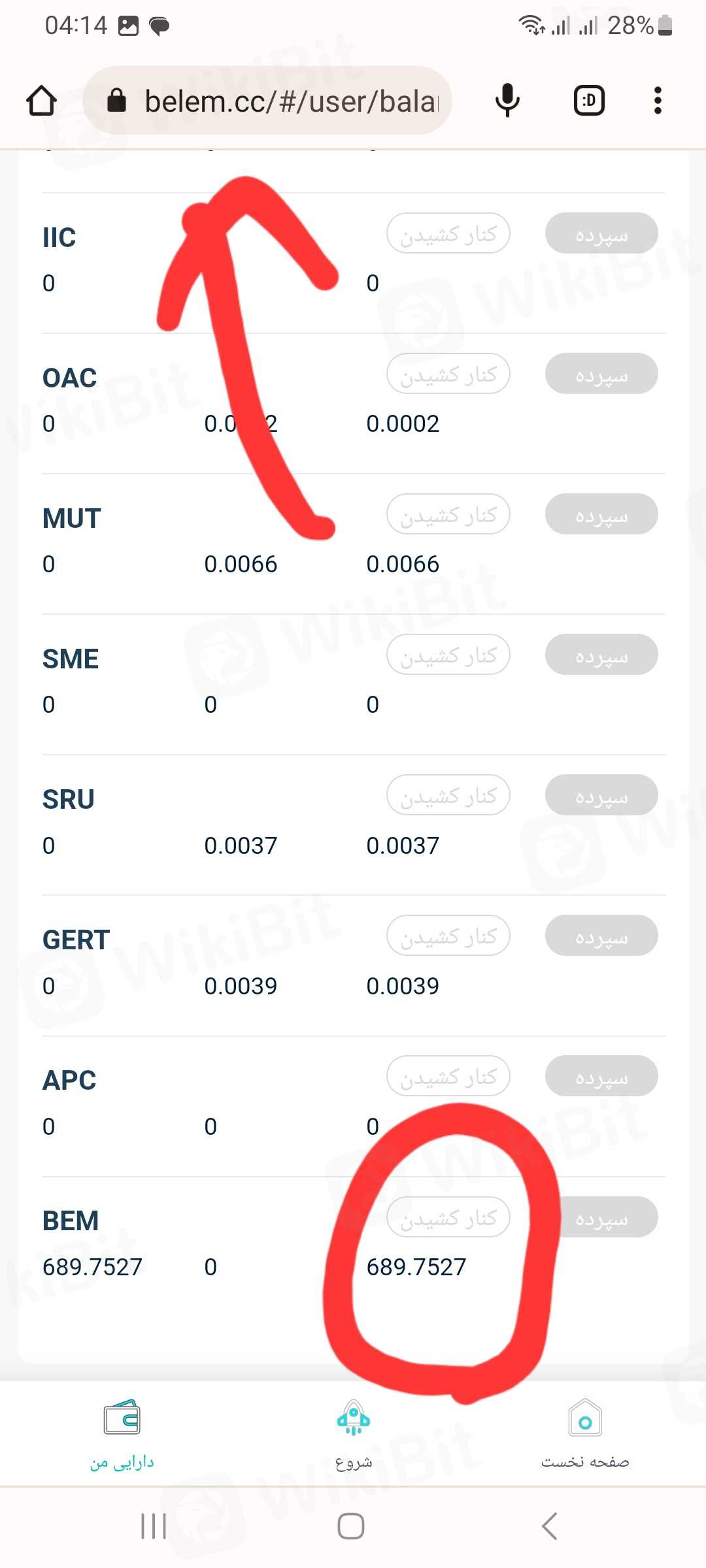Withdraw OAC using its کنار کشیدن button

click(x=448, y=374)
